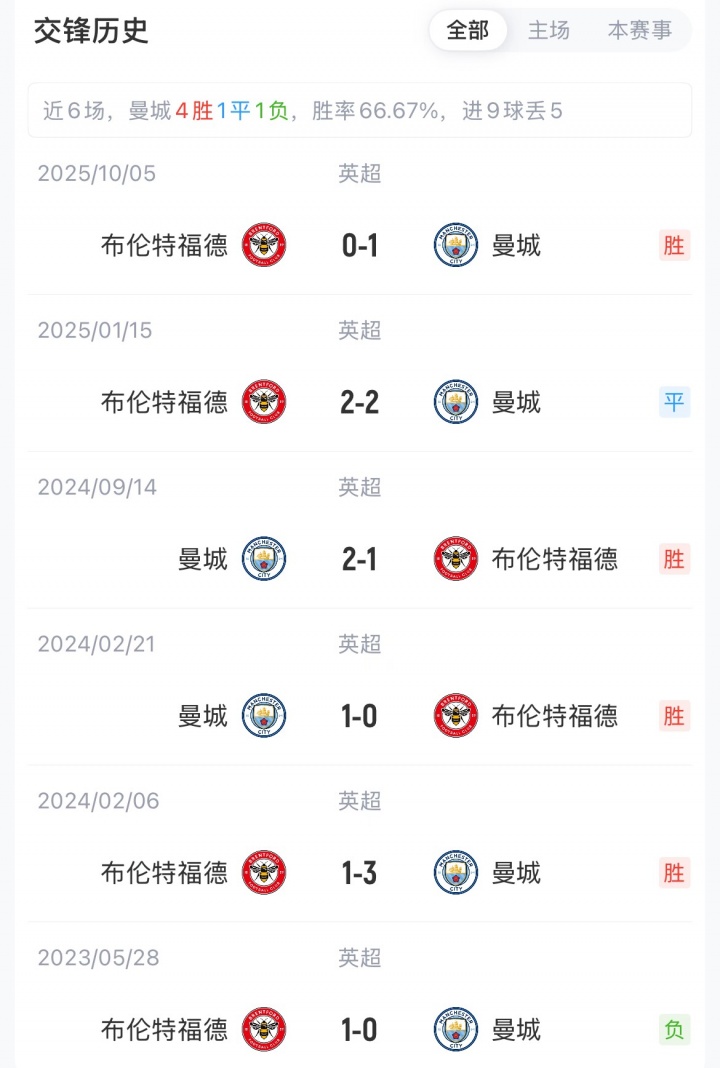
Task: Open the 2024/02/06 match with score 1-3
Action: tap(360, 873)
